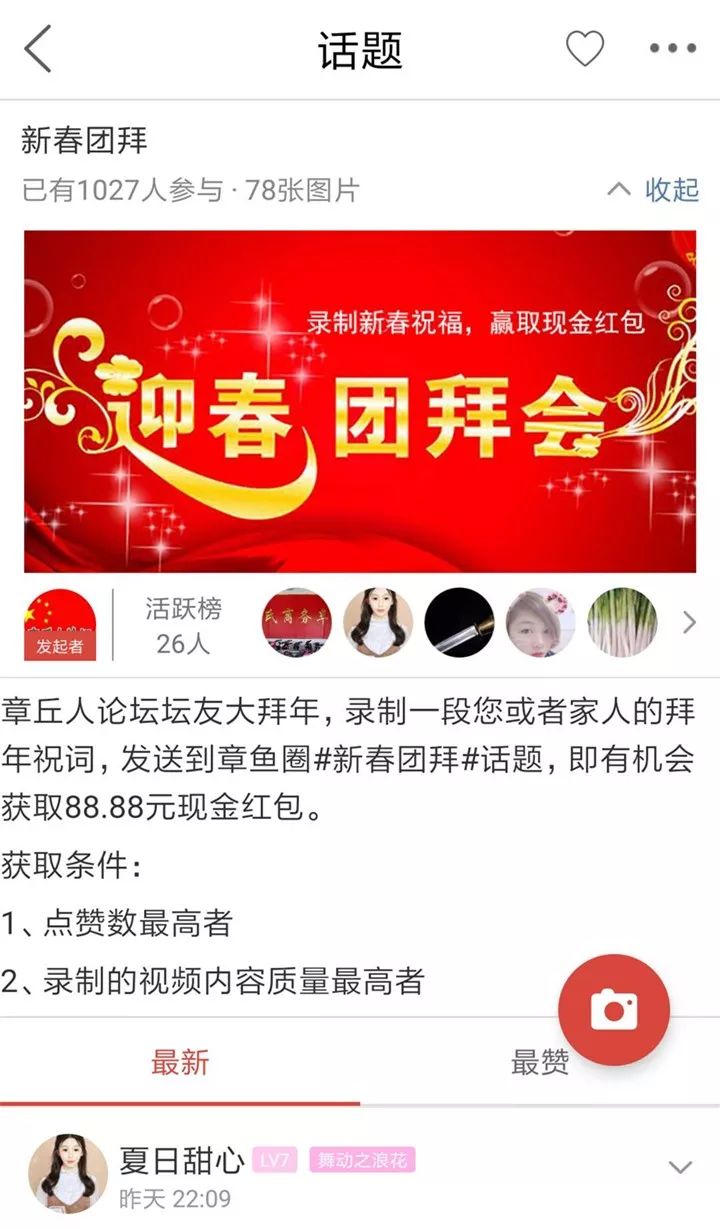This screenshot has height=1229, width=720.
Task: Favorite this topic with the heart icon
Action: (585, 48)
